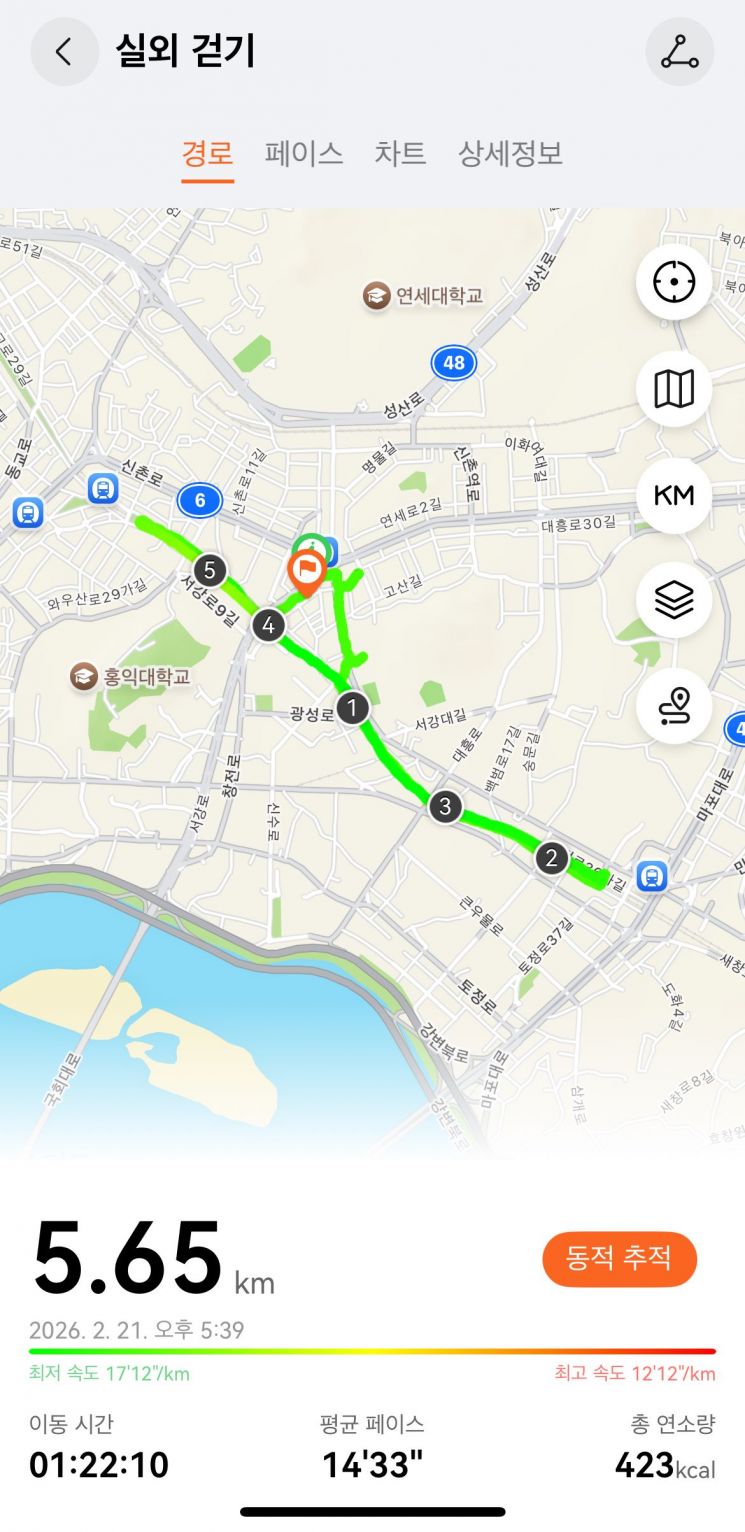Select the 경로 tab

pos(207,154)
